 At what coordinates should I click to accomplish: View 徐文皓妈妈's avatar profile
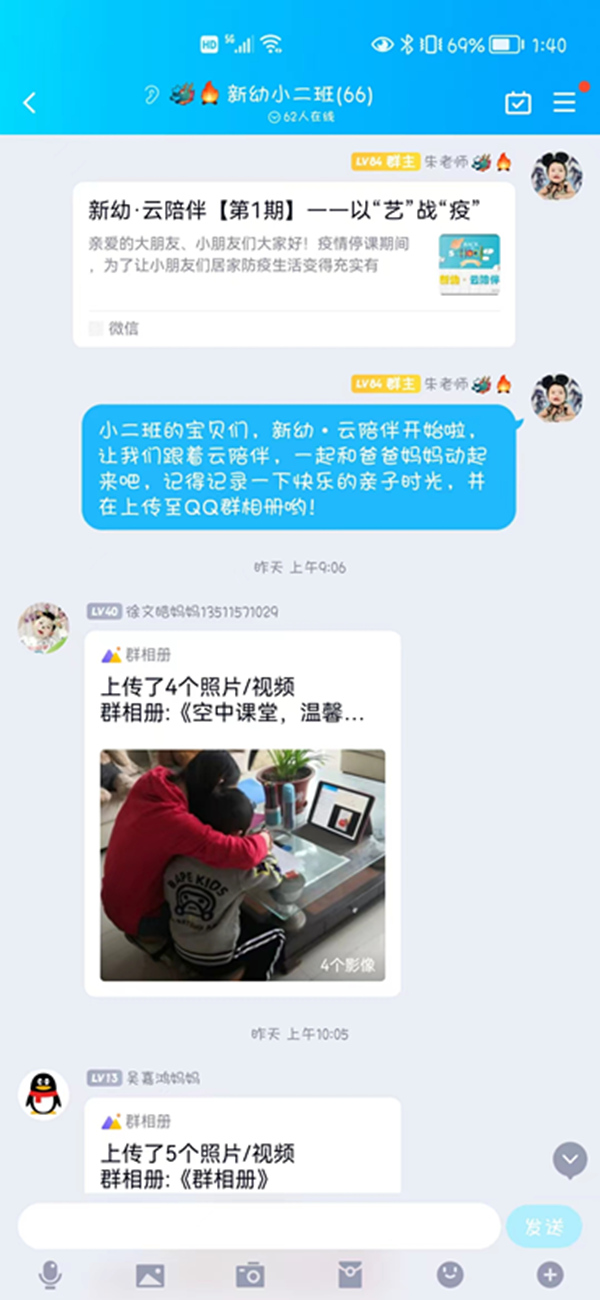click(44, 628)
